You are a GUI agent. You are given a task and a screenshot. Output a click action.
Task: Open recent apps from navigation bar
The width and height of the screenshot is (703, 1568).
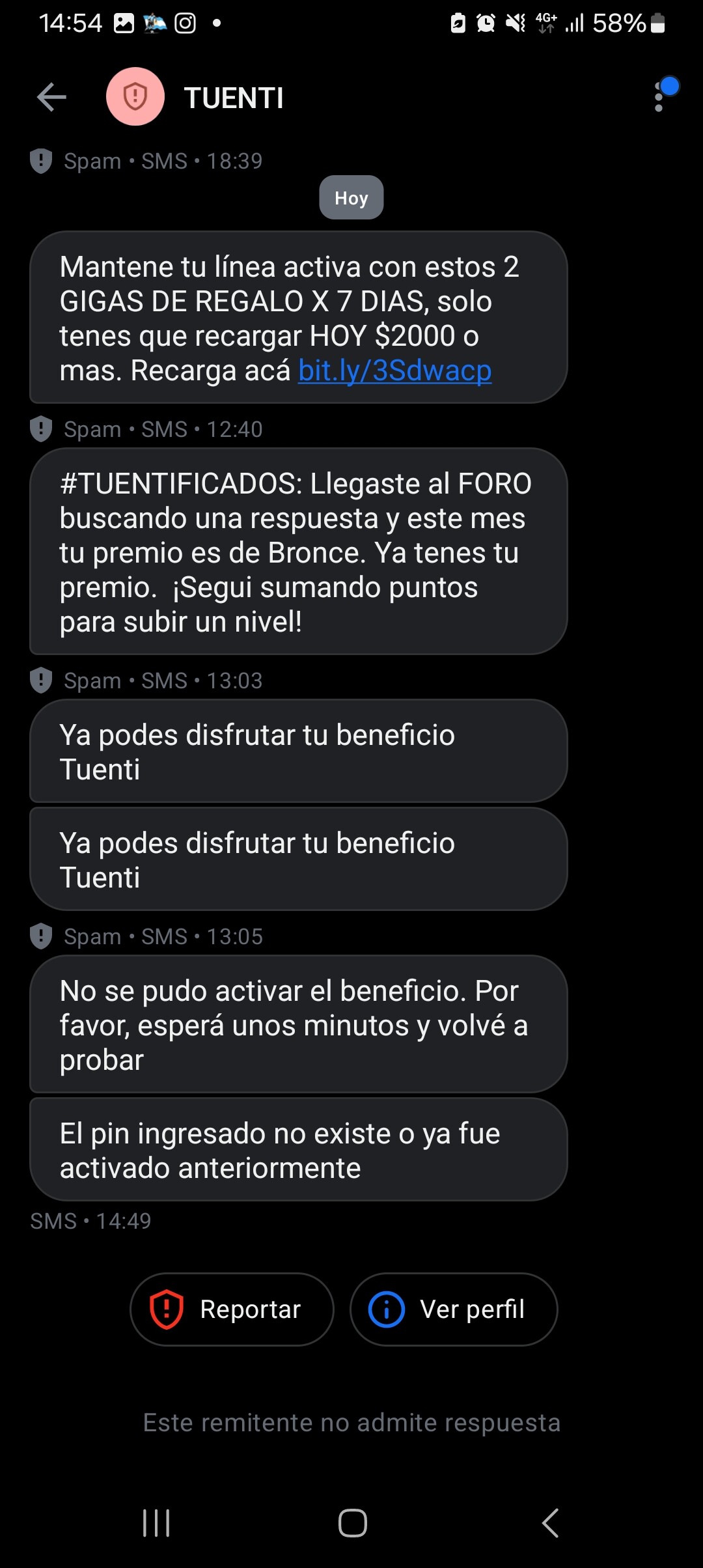tap(156, 1523)
